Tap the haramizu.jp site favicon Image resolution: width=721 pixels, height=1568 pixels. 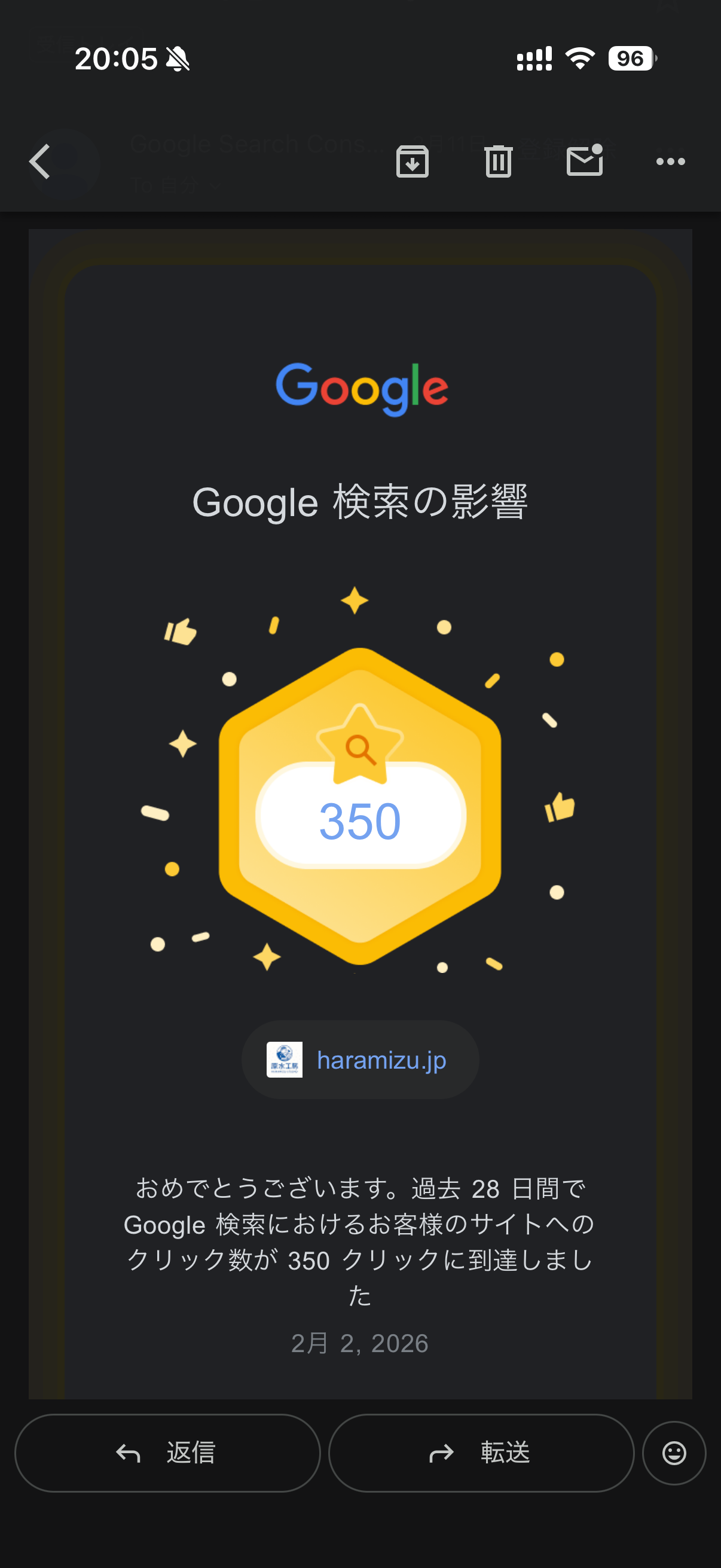pyautogui.click(x=286, y=1059)
